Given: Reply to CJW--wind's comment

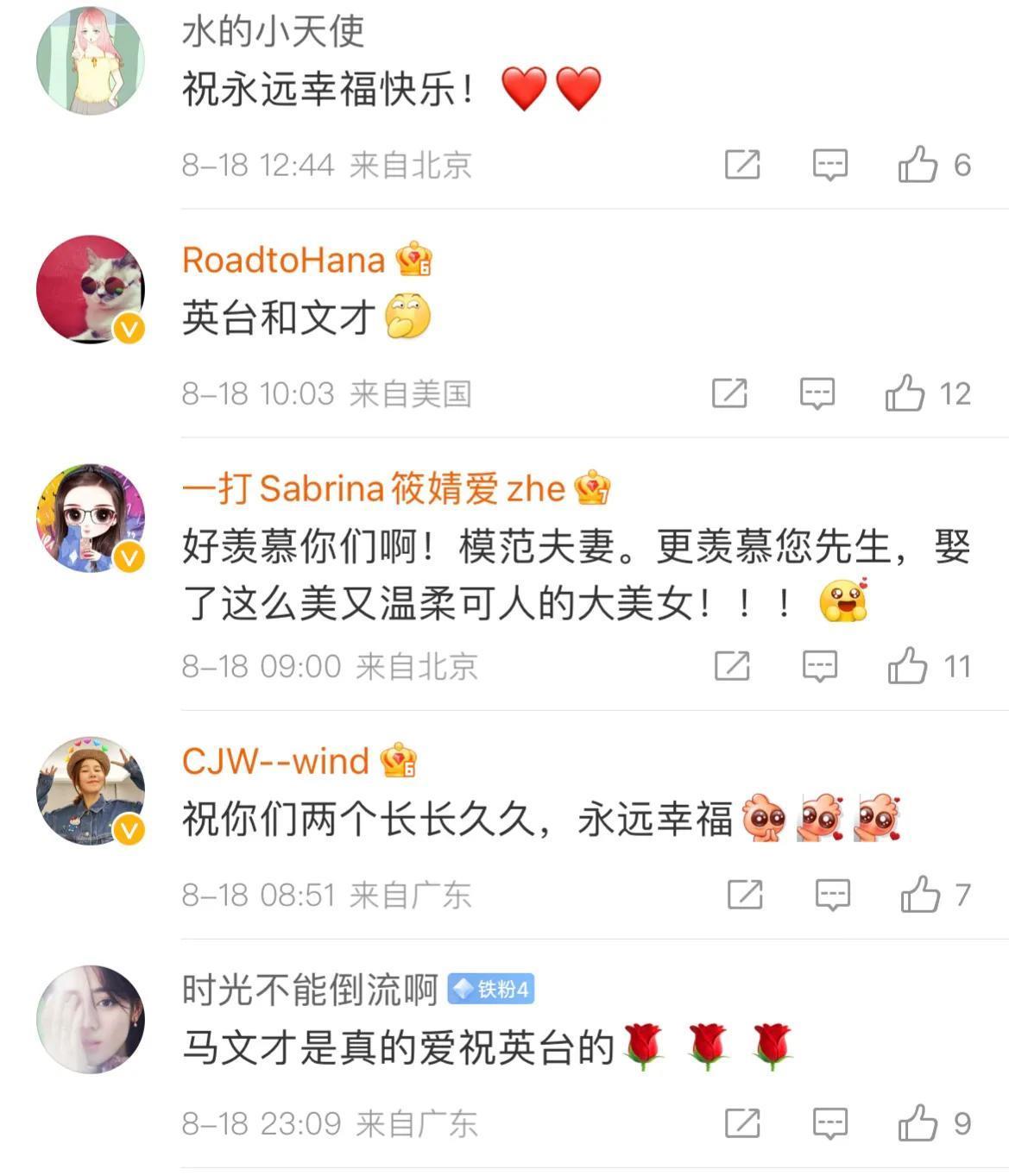Looking at the screenshot, I should pos(833,895).
